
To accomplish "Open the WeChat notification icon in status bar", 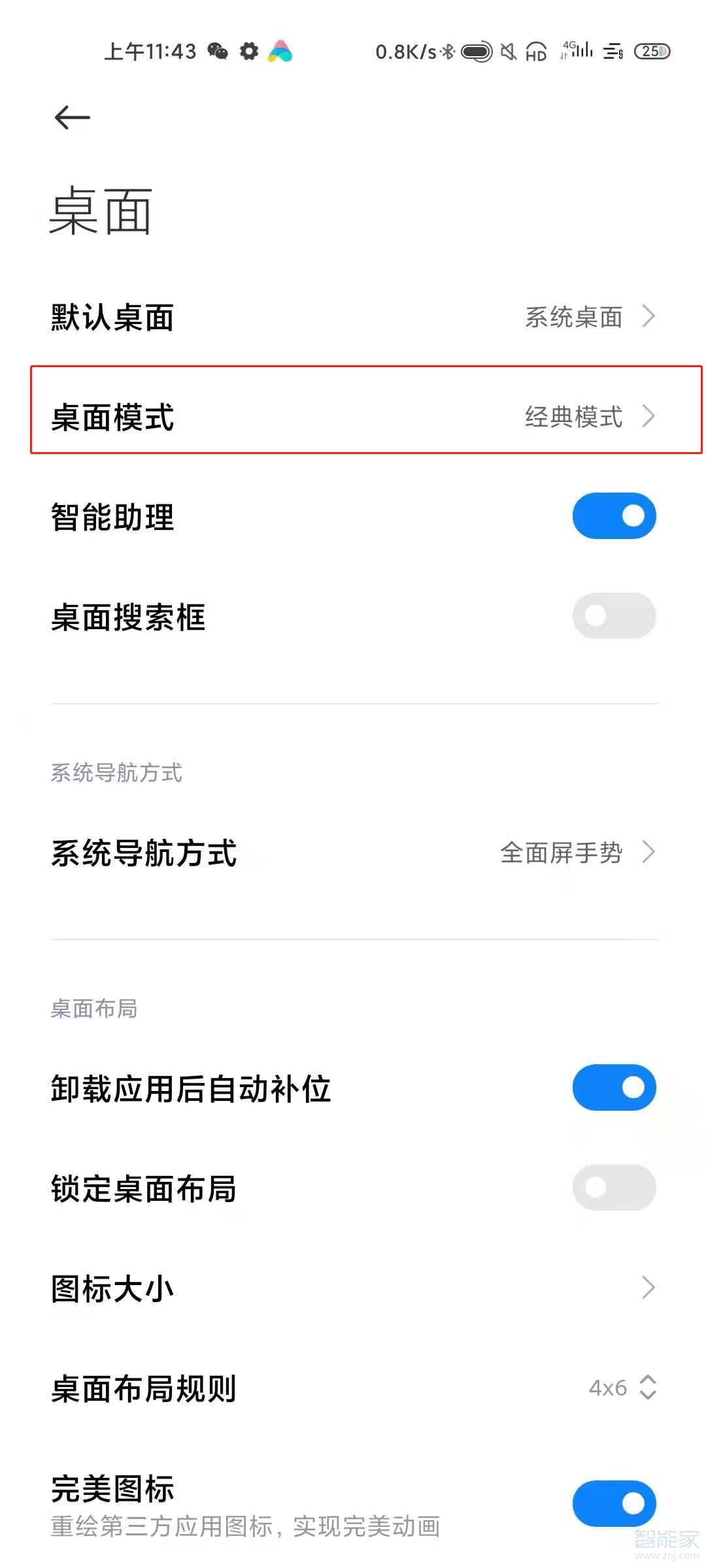I will point(218,52).
